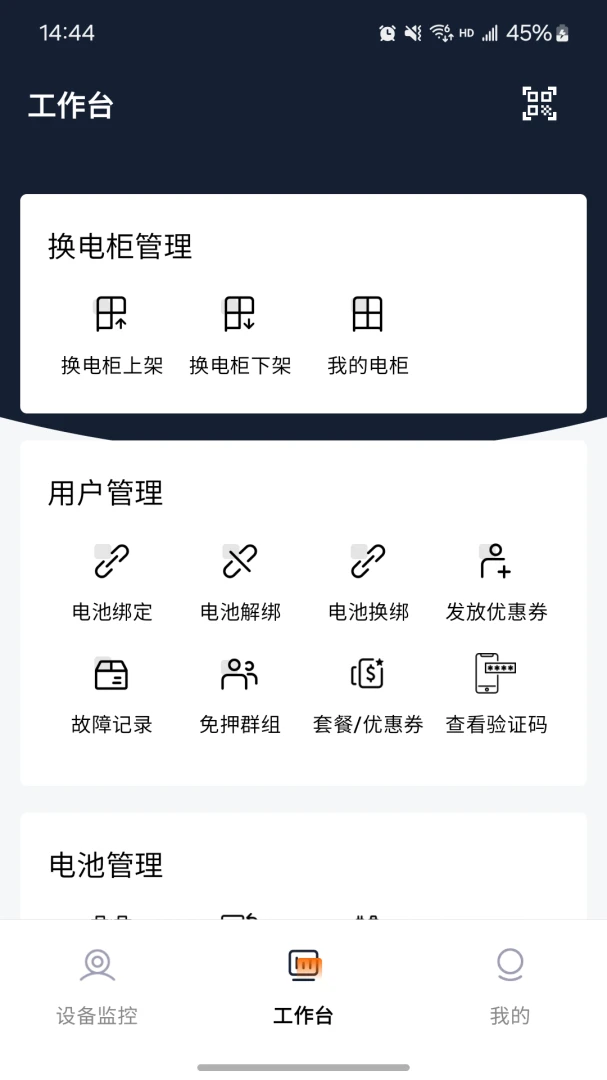View 我的电柜
Screen dimensions: 607x1080
pos(368,335)
